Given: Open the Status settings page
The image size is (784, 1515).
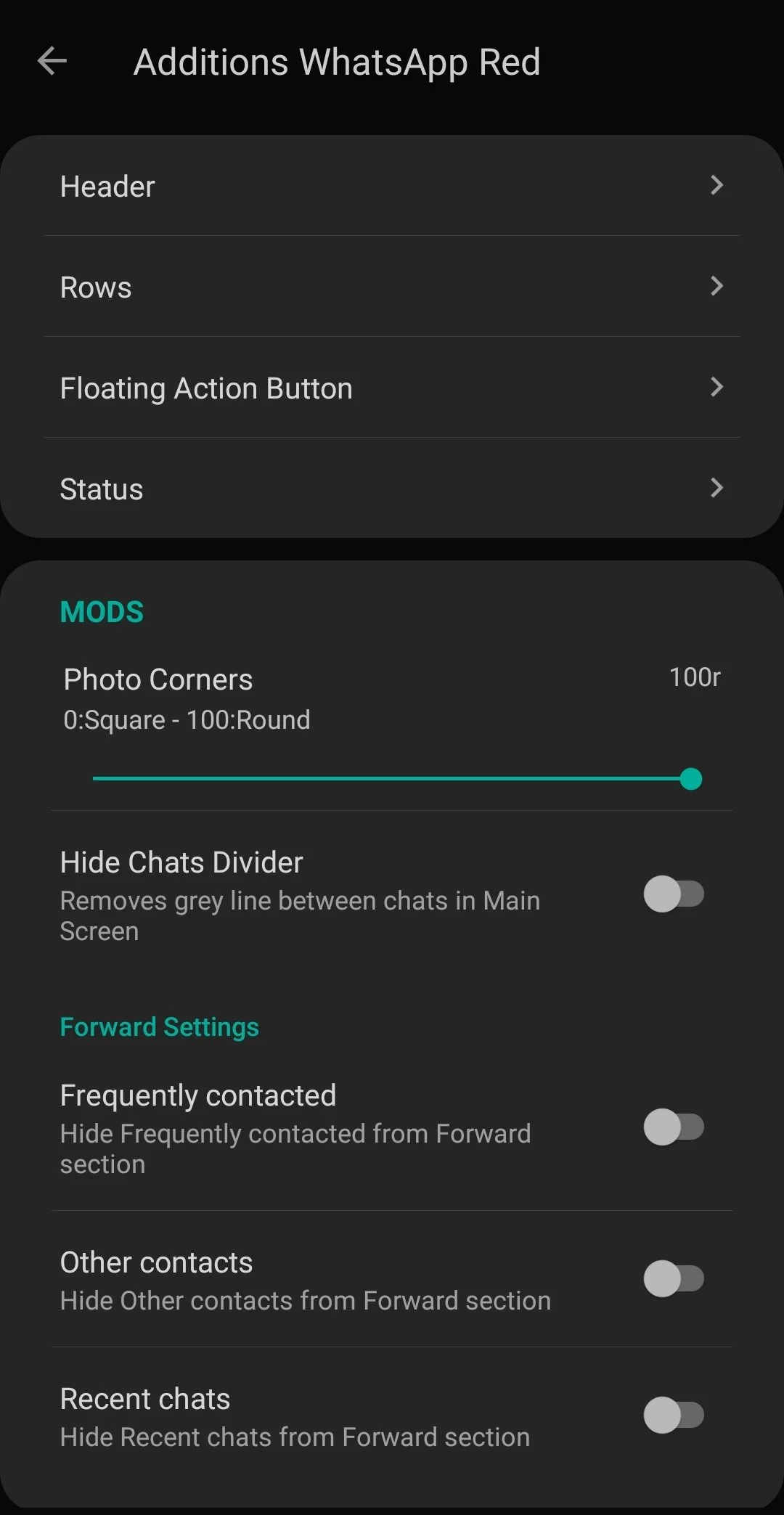Looking at the screenshot, I should pyautogui.click(x=290, y=488).
